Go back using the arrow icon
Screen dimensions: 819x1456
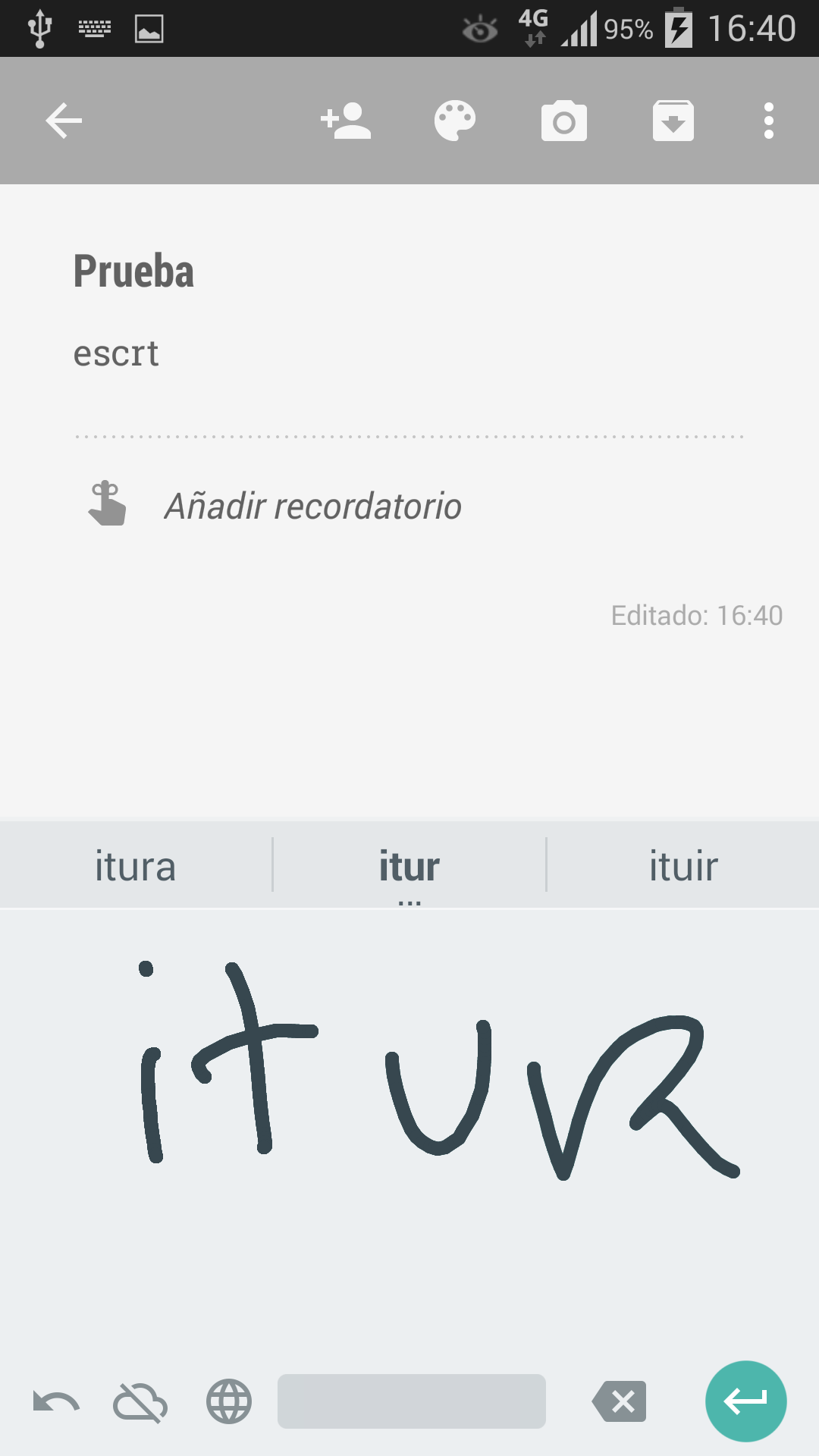coord(64,121)
